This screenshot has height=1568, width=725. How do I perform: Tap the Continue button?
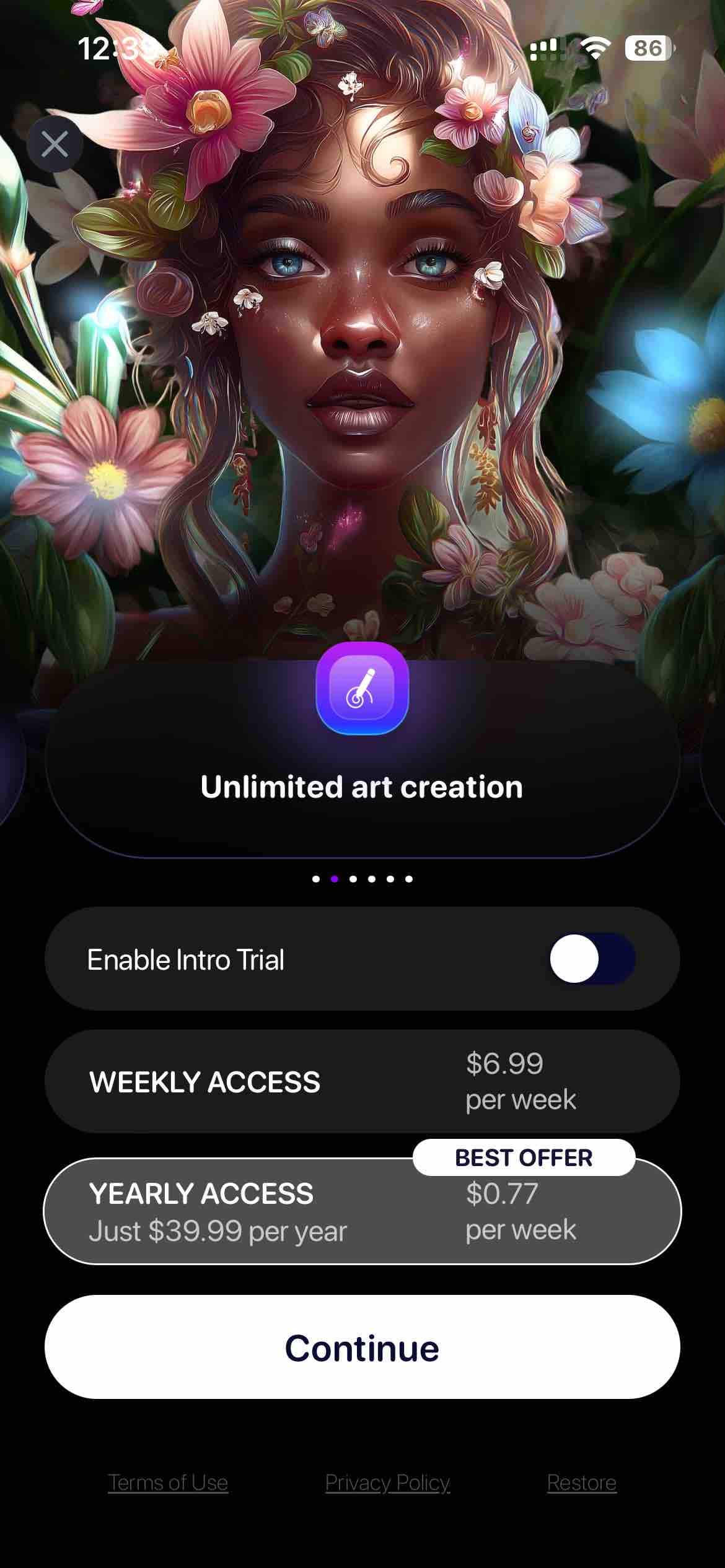point(362,1348)
